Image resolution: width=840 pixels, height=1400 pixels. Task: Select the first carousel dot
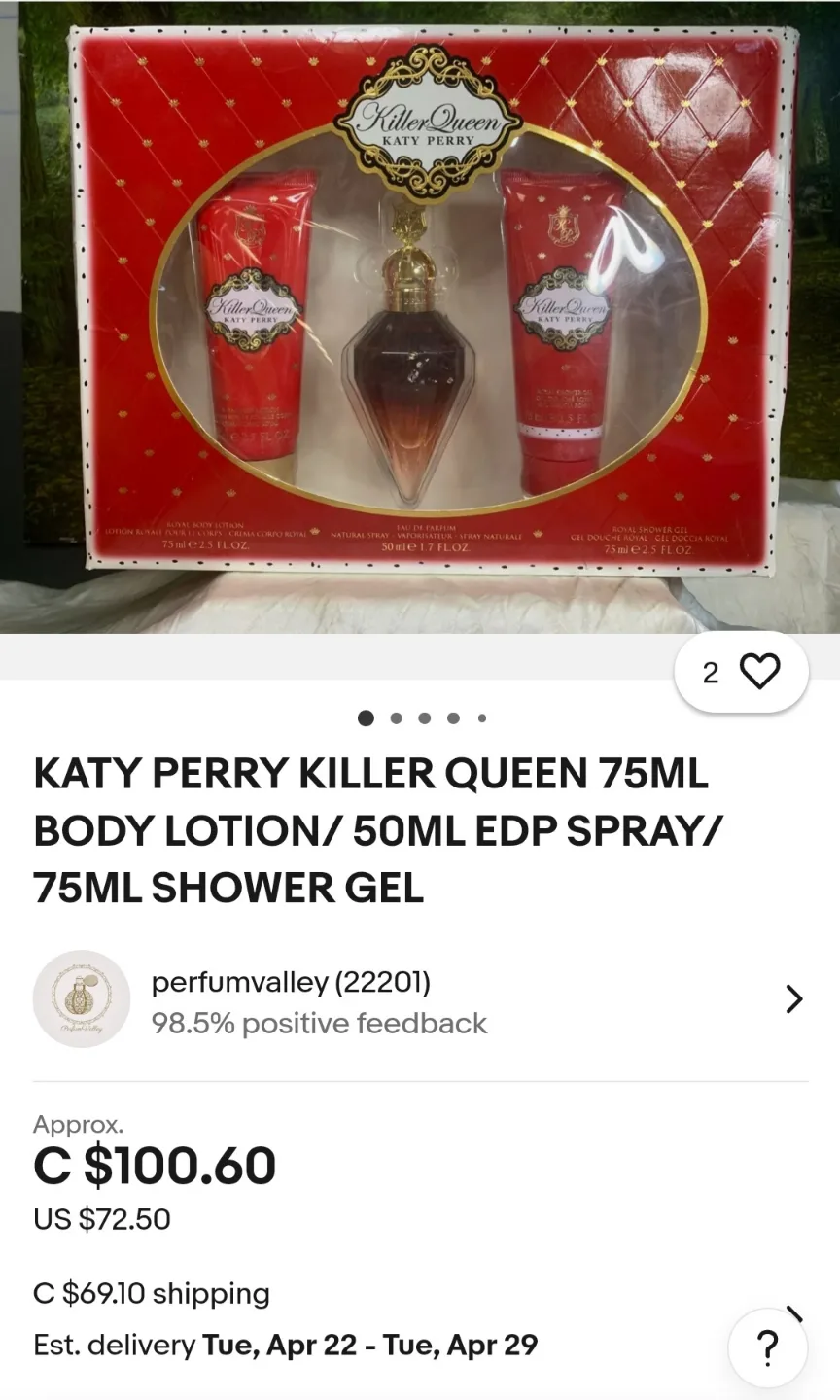pyautogui.click(x=366, y=718)
